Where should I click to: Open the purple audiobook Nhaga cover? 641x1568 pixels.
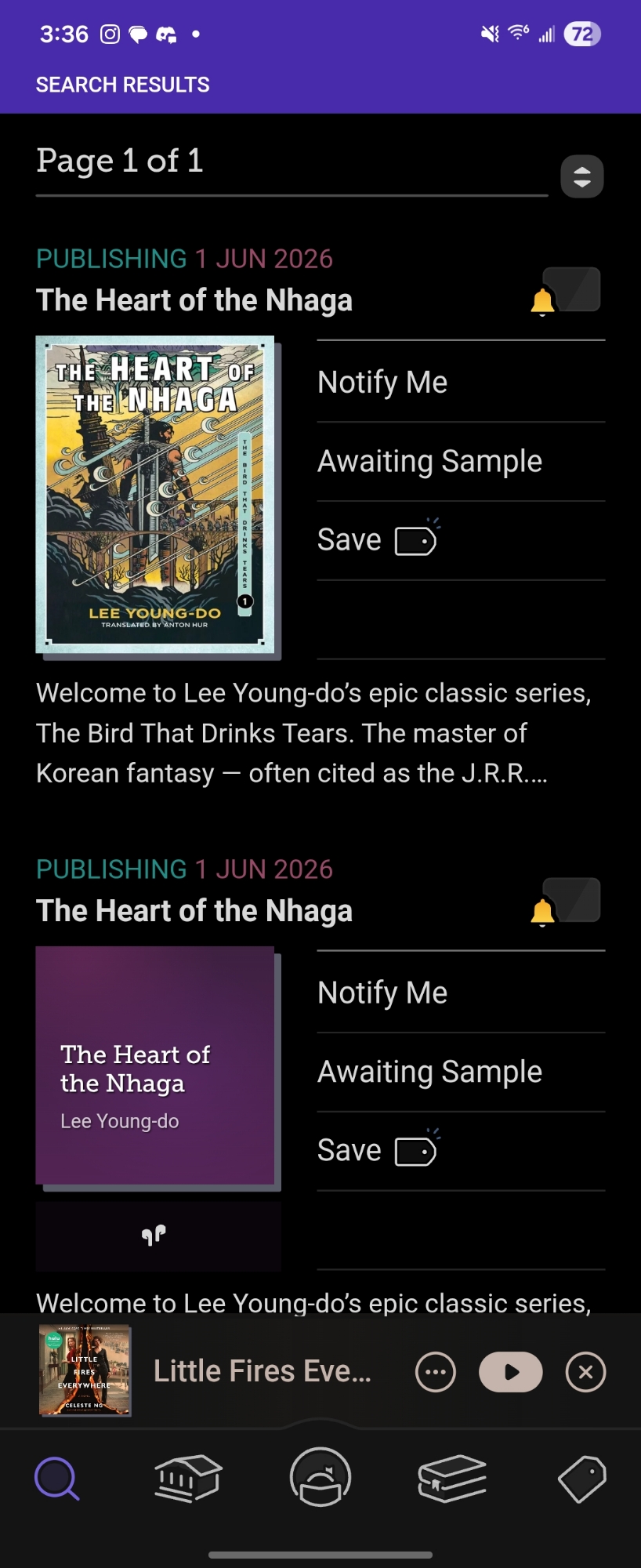pyautogui.click(x=155, y=1065)
